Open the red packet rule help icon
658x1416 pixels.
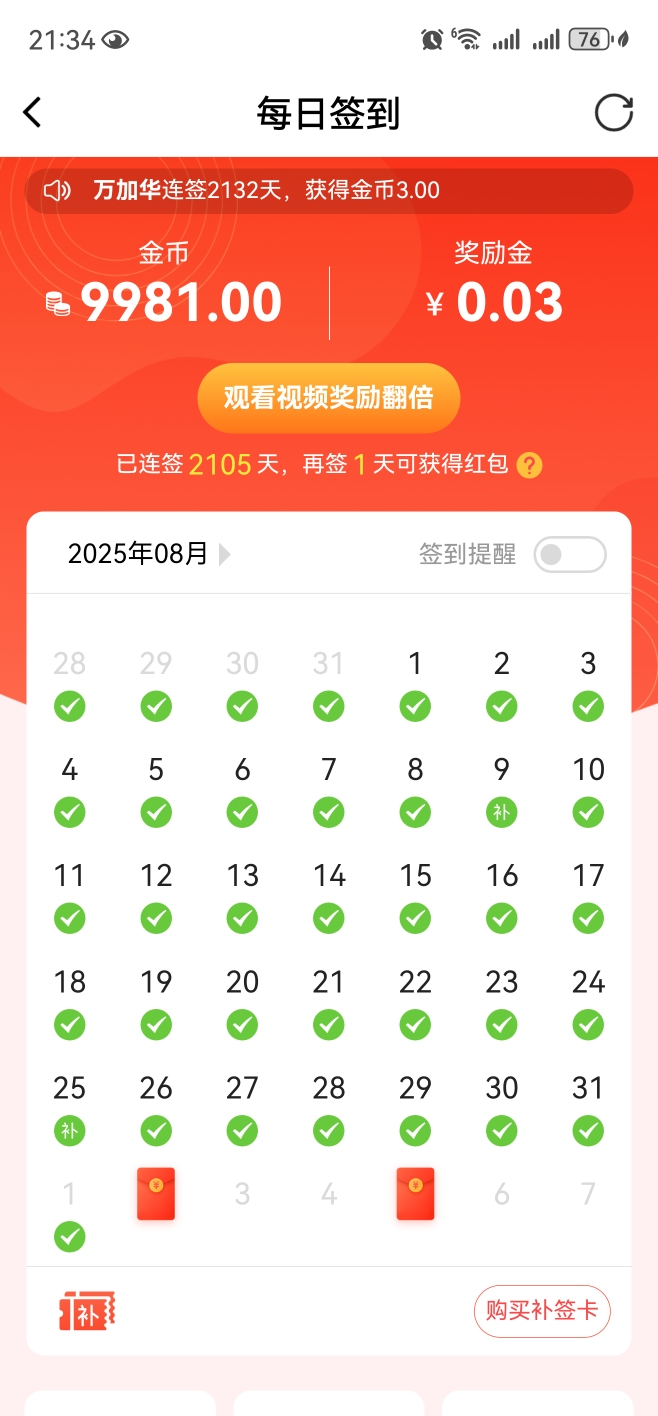pos(530,465)
